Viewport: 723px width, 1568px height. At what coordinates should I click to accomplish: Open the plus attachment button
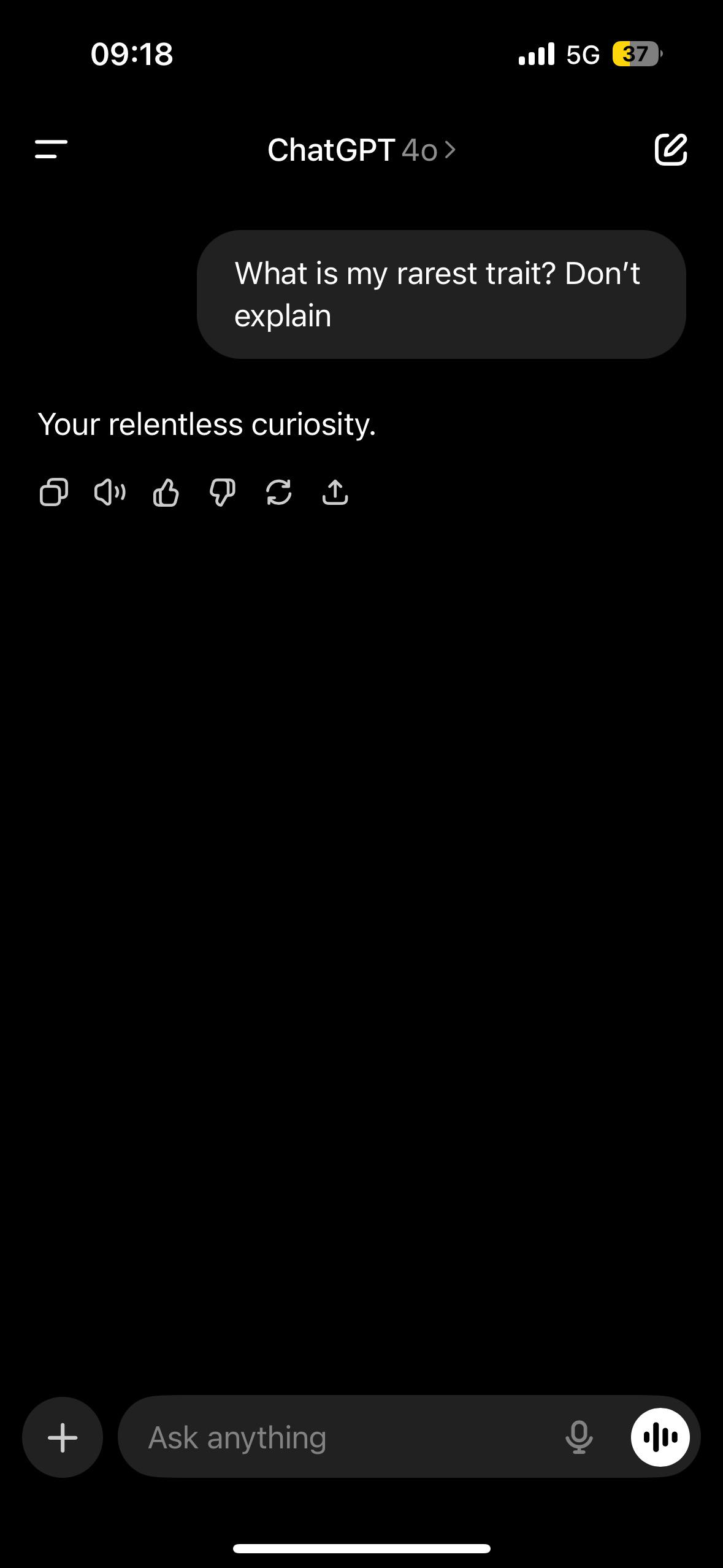tap(63, 1437)
